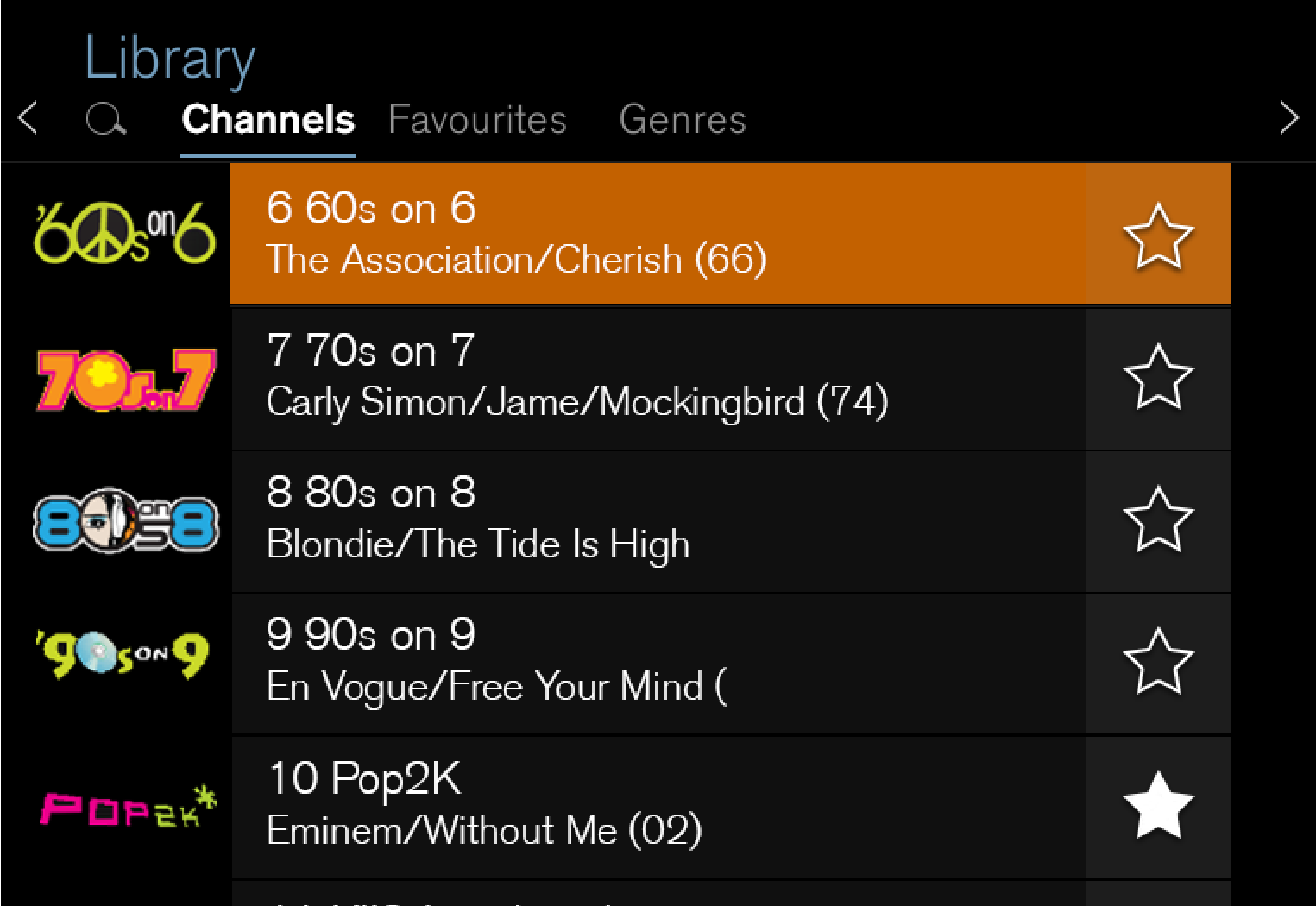Switch to the Favourites tab
The image size is (1316, 906).
click(x=477, y=119)
